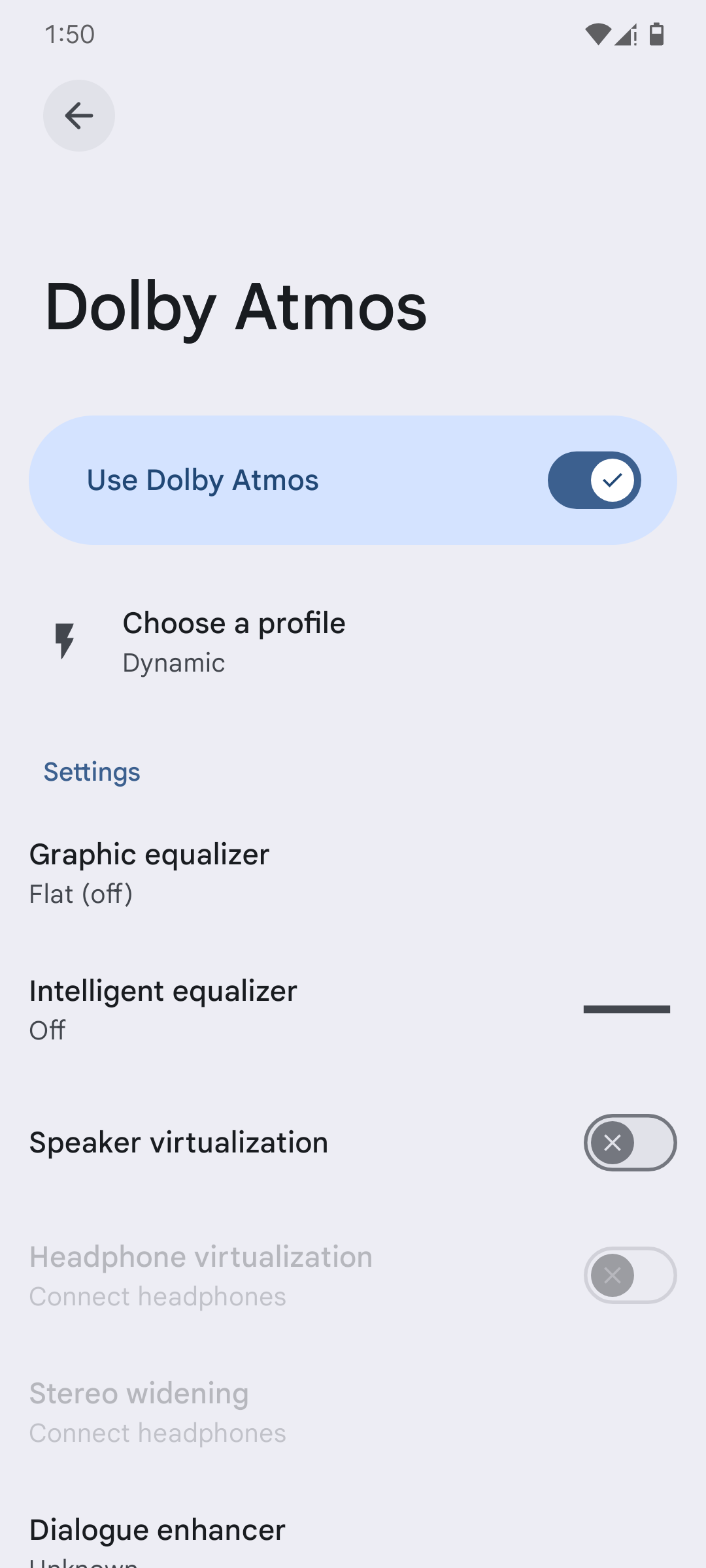Open Choose a profile setting

234,642
